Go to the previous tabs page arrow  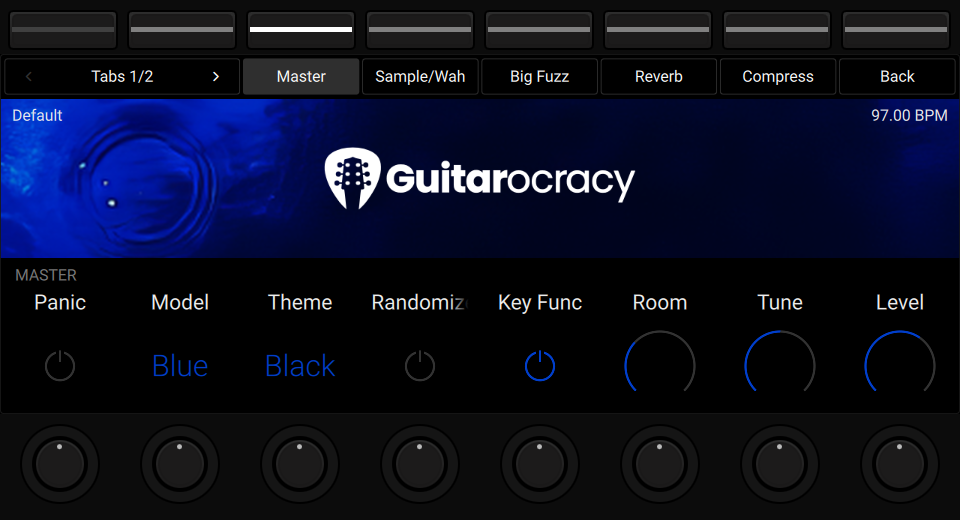29,77
